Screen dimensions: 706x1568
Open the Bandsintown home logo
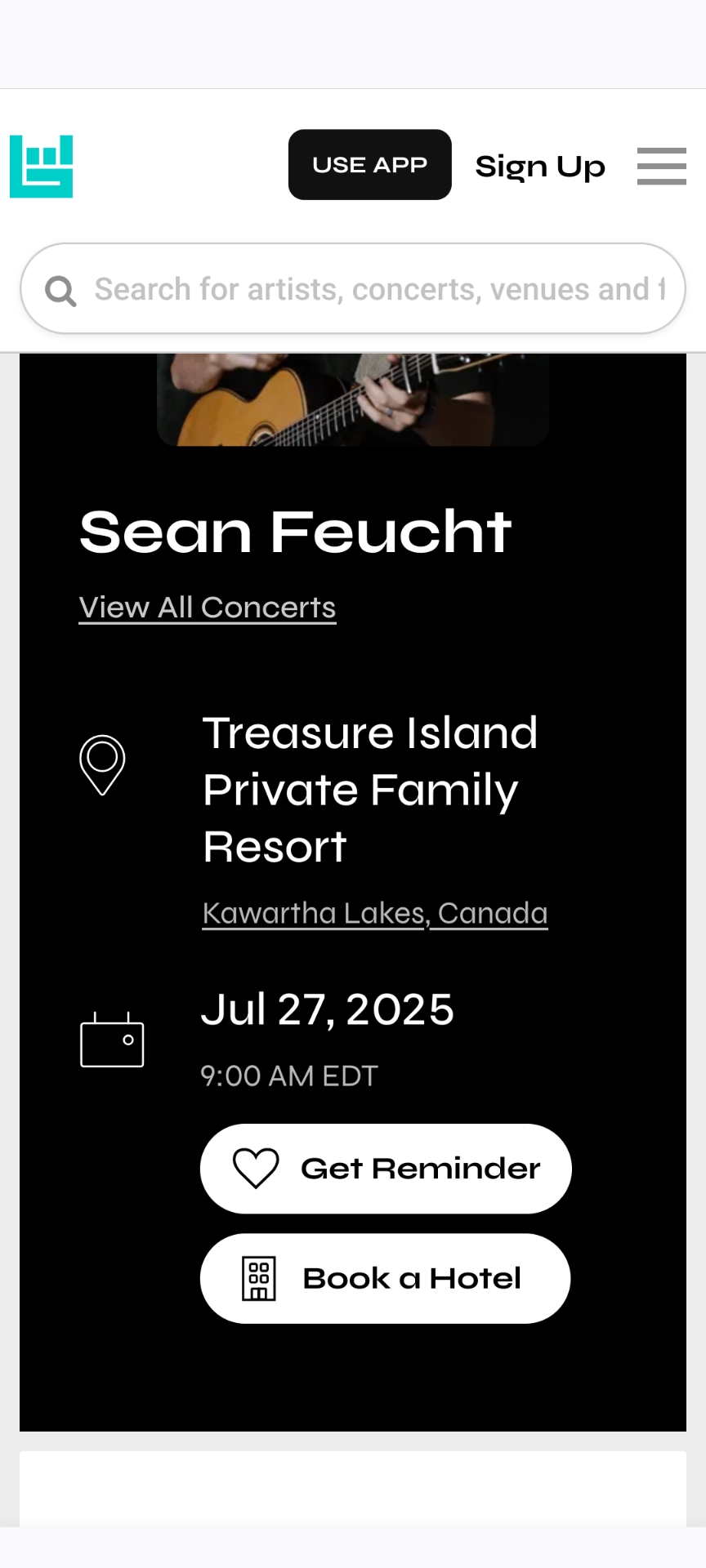(x=41, y=166)
